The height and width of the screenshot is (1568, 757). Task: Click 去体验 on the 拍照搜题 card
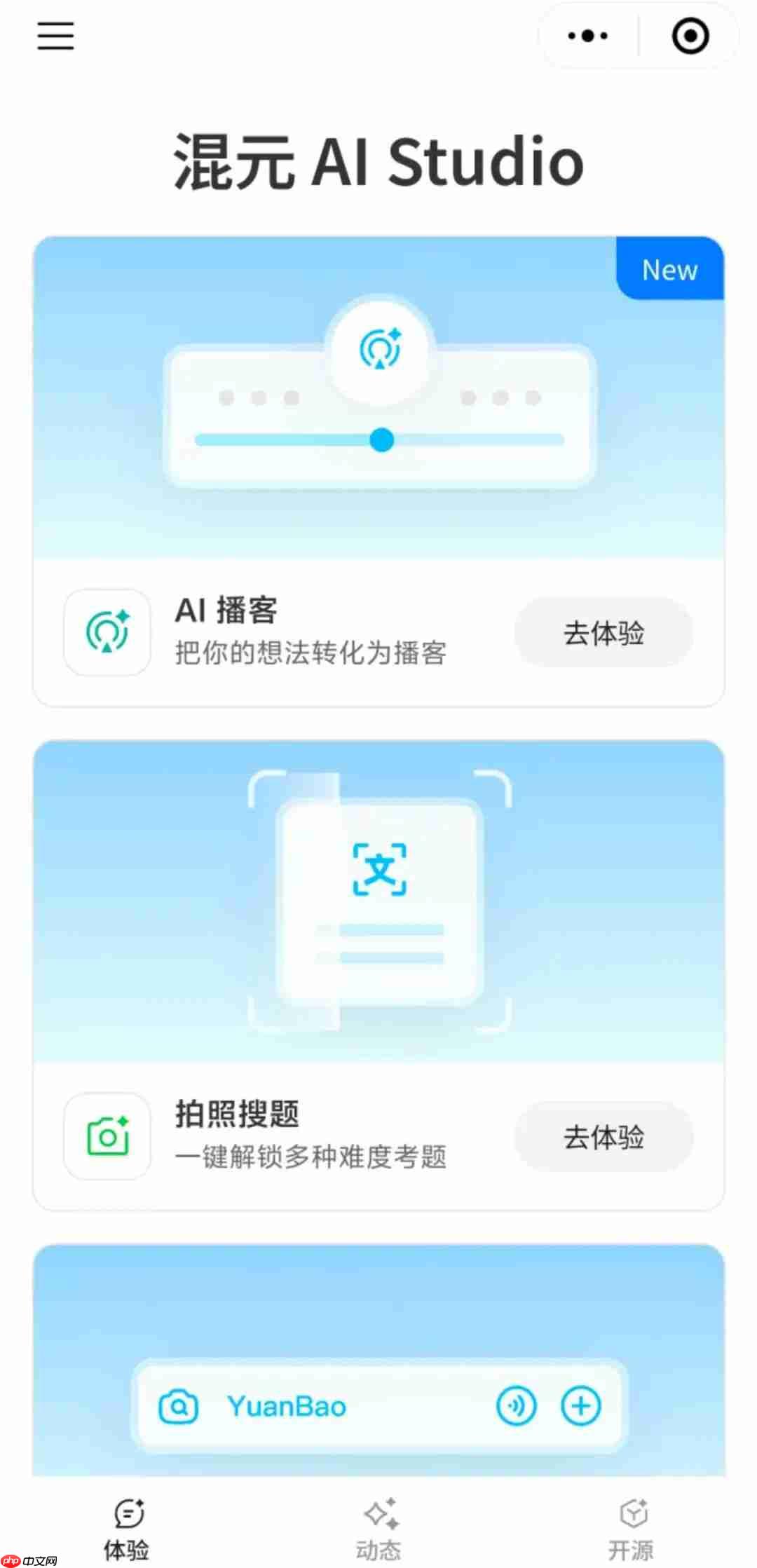pyautogui.click(x=603, y=1136)
